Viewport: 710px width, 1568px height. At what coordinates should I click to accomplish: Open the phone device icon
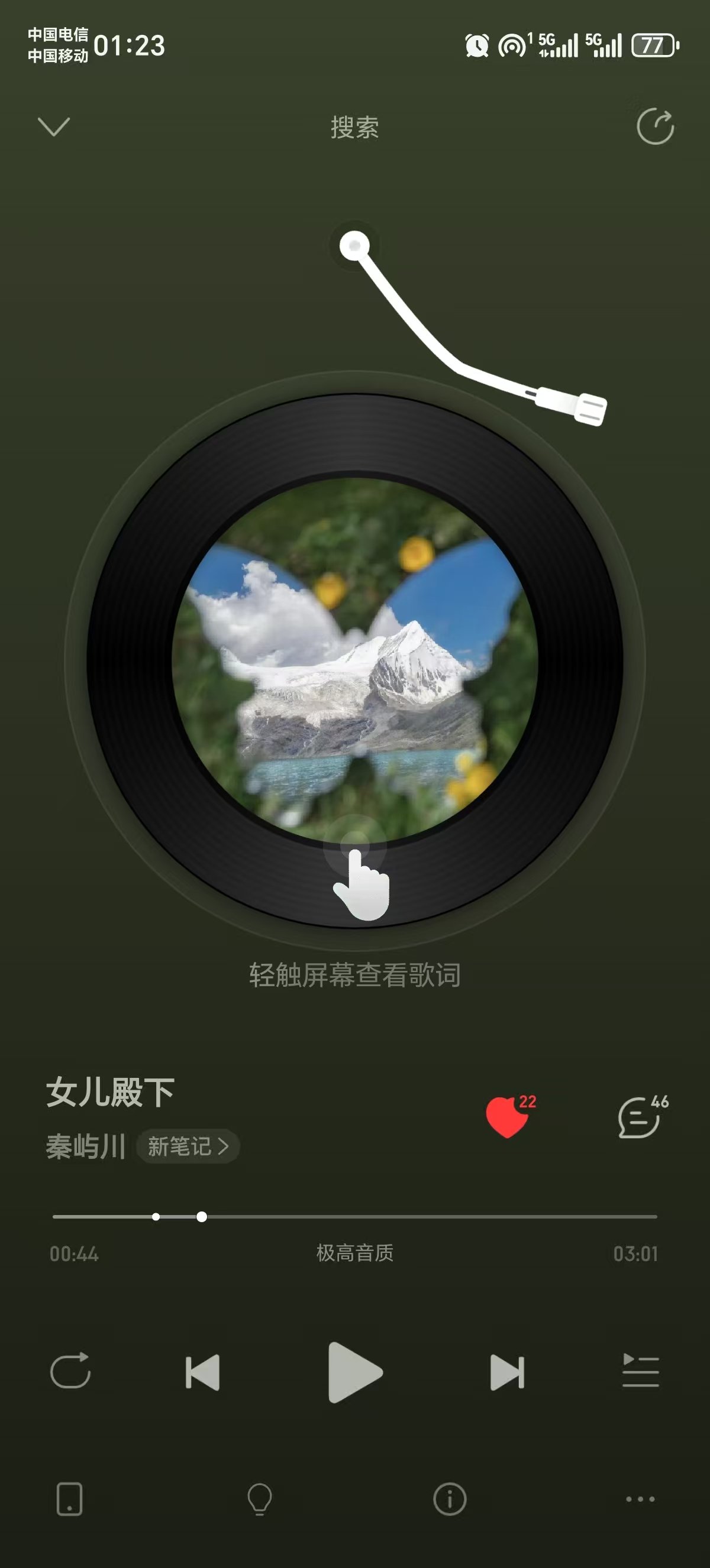tap(69, 1499)
